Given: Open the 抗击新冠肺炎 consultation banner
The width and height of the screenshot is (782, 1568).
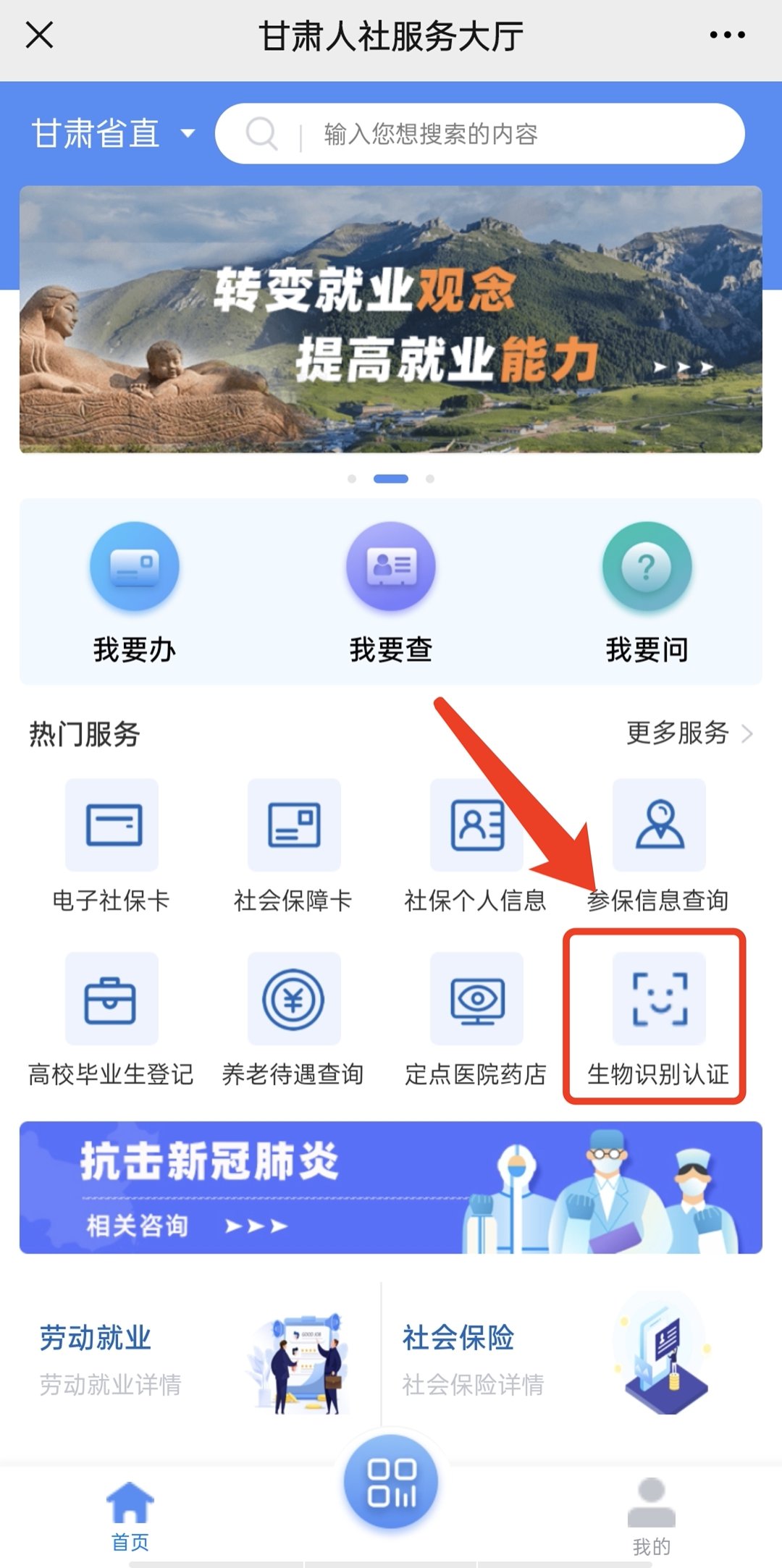Looking at the screenshot, I should click(391, 1188).
